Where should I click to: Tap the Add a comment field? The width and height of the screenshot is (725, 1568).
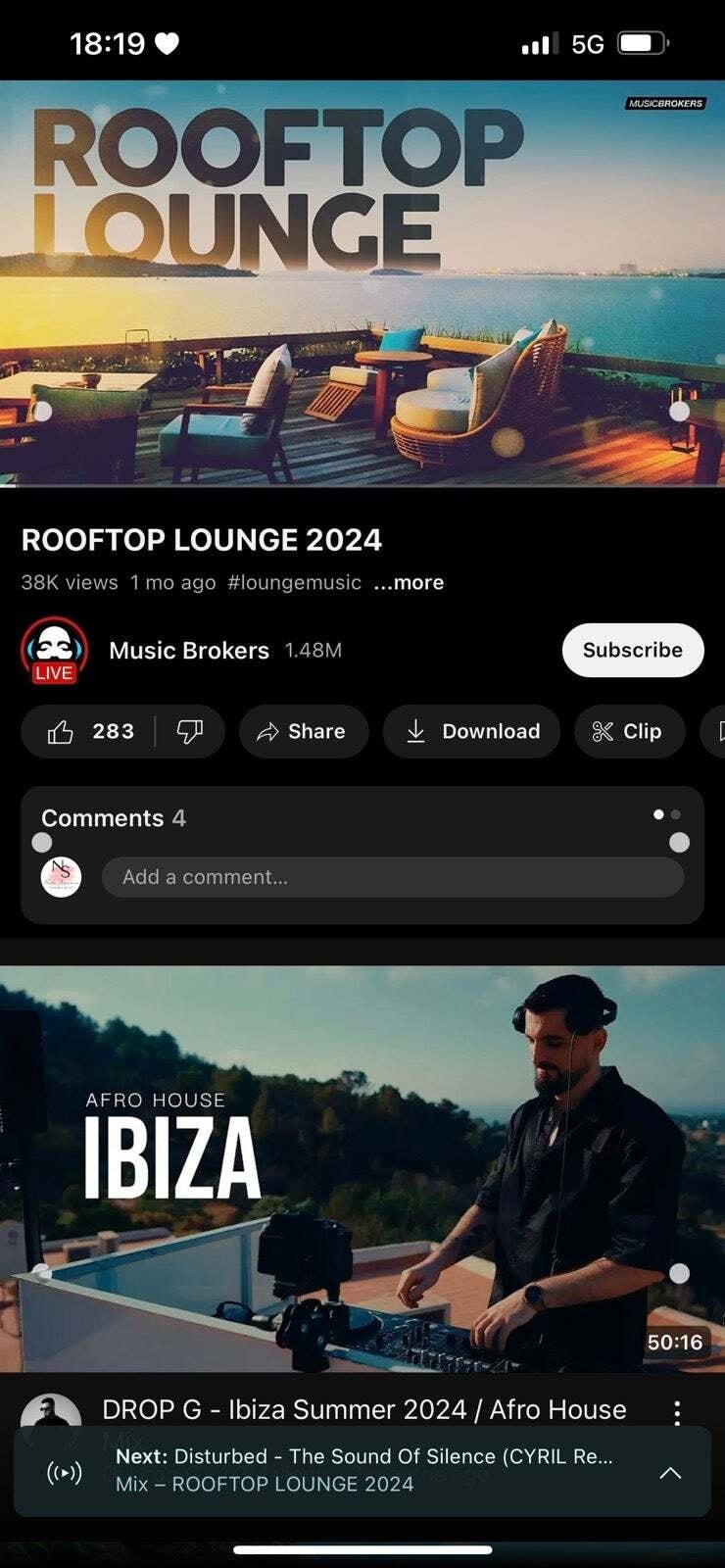click(392, 877)
